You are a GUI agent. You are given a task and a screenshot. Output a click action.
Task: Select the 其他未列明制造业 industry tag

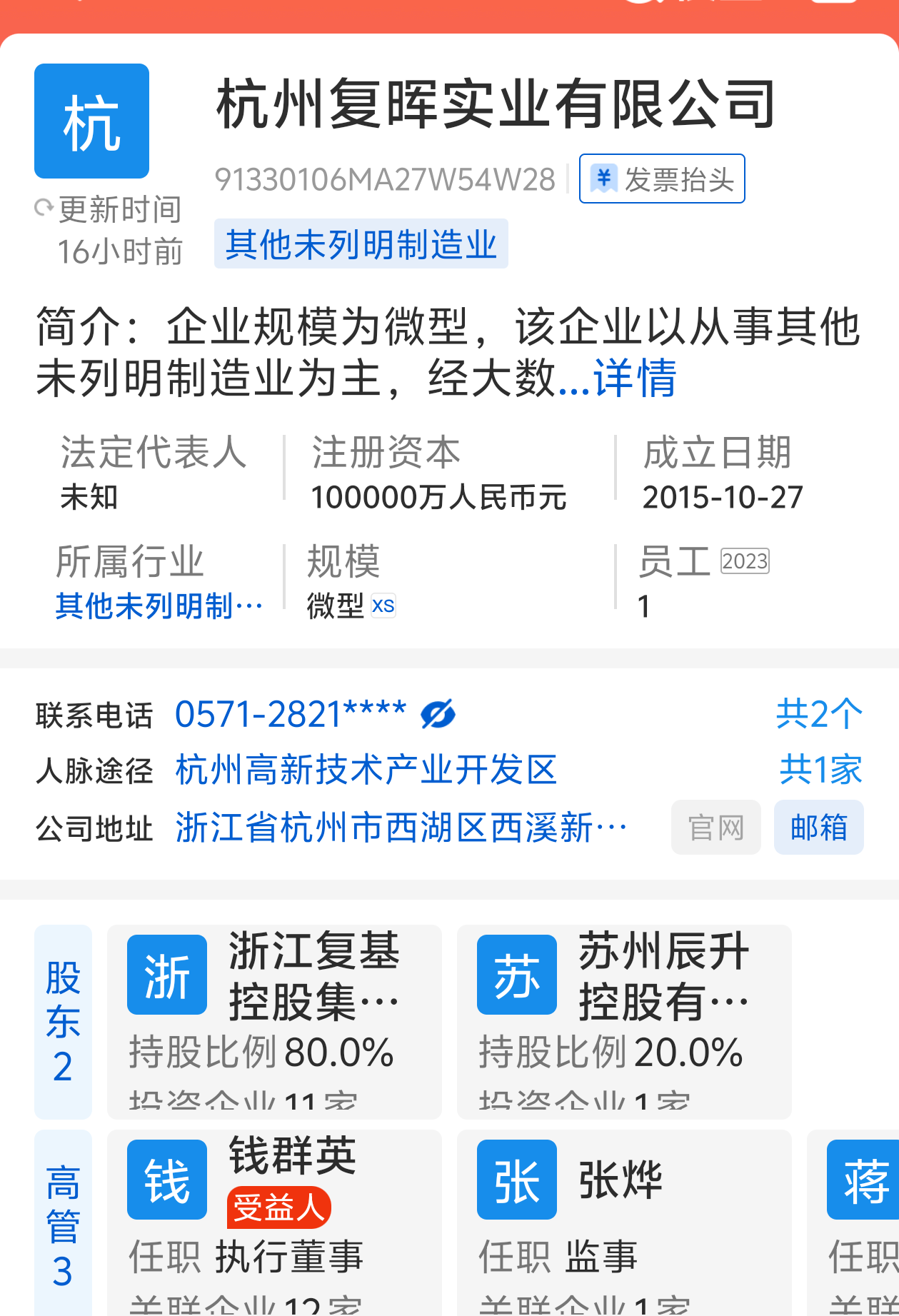click(x=361, y=243)
